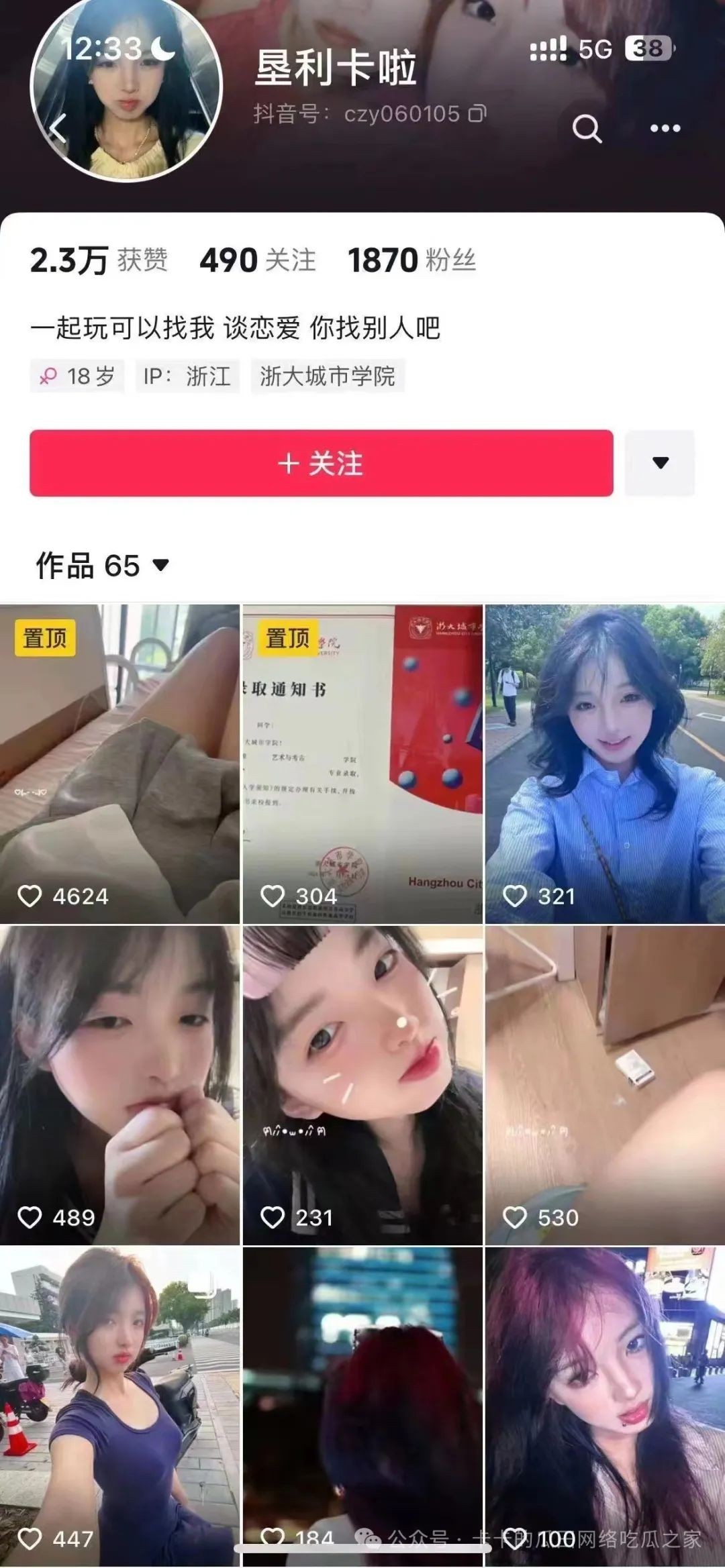725x1568 pixels.
Task: Play the video with 321 likes
Action: pyautogui.click(x=605, y=764)
